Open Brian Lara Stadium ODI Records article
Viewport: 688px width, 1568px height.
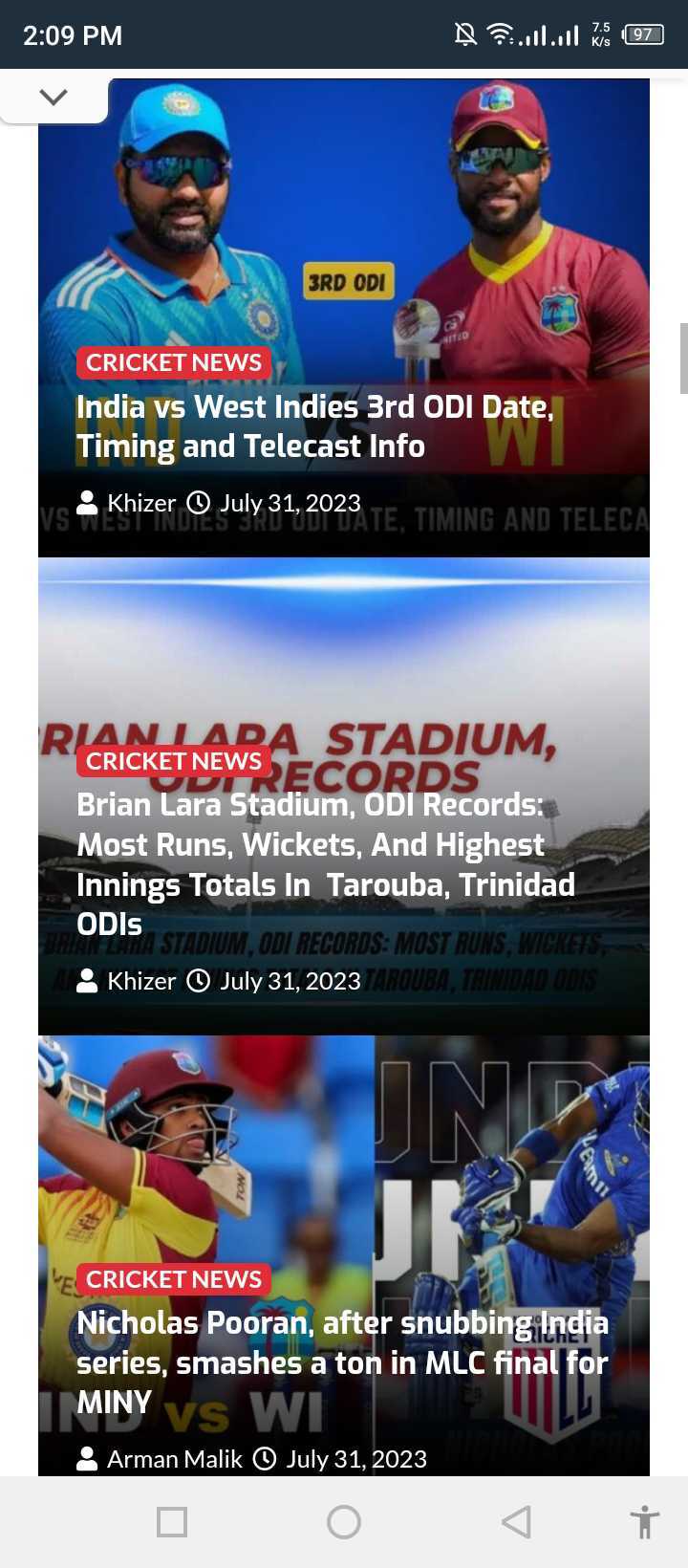[325, 864]
